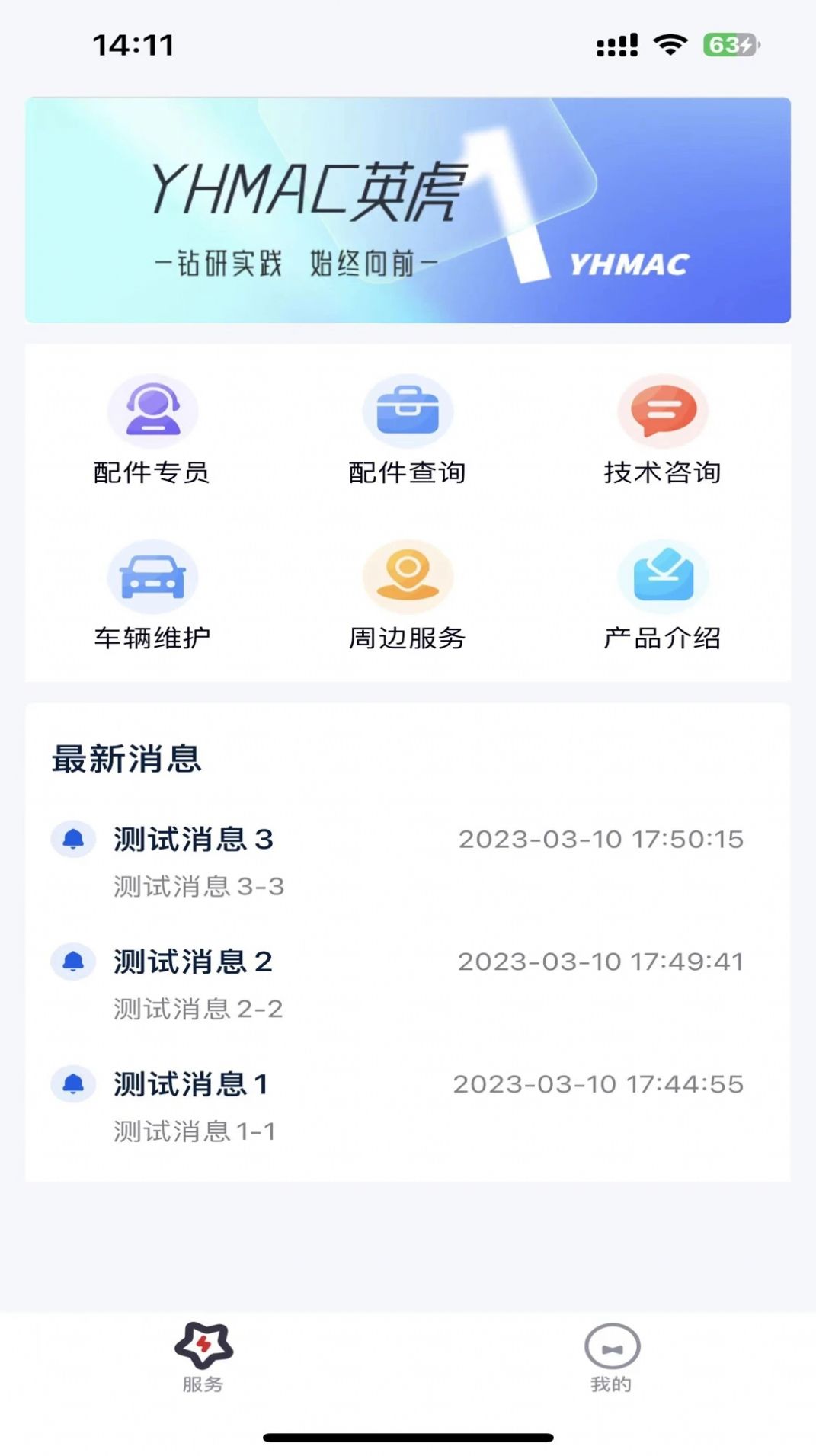The image size is (816, 1456).
Task: Open message 测试消息 3
Action: pyautogui.click(x=396, y=861)
